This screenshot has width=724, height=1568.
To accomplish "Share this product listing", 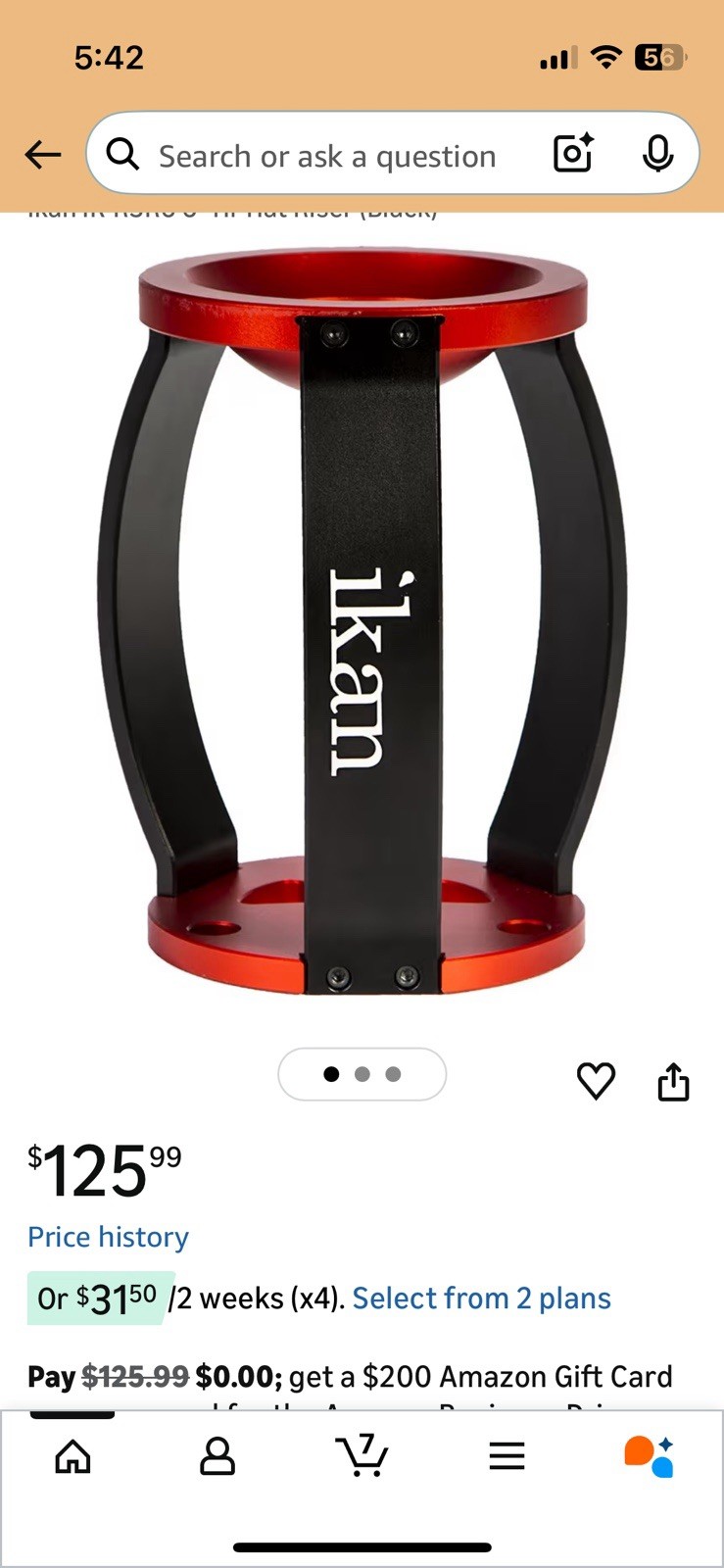I will pos(673,1082).
